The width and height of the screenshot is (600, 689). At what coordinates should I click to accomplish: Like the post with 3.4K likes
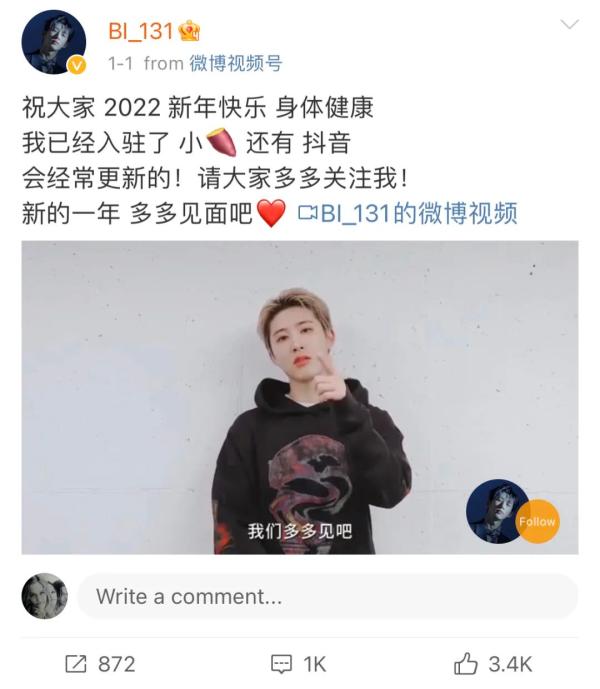coord(492,663)
